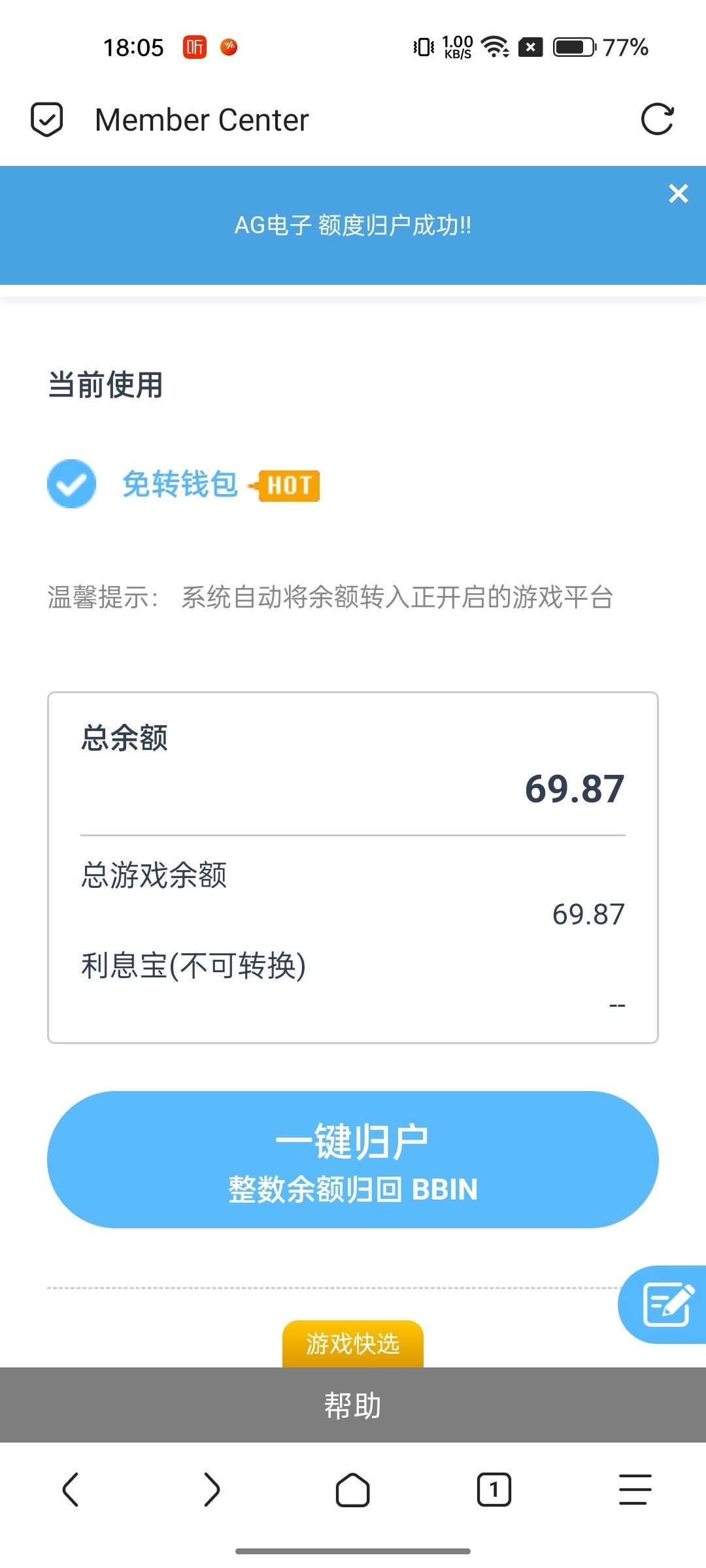Image resolution: width=706 pixels, height=1568 pixels.
Task: Open the browser menu
Action: 635,1490
